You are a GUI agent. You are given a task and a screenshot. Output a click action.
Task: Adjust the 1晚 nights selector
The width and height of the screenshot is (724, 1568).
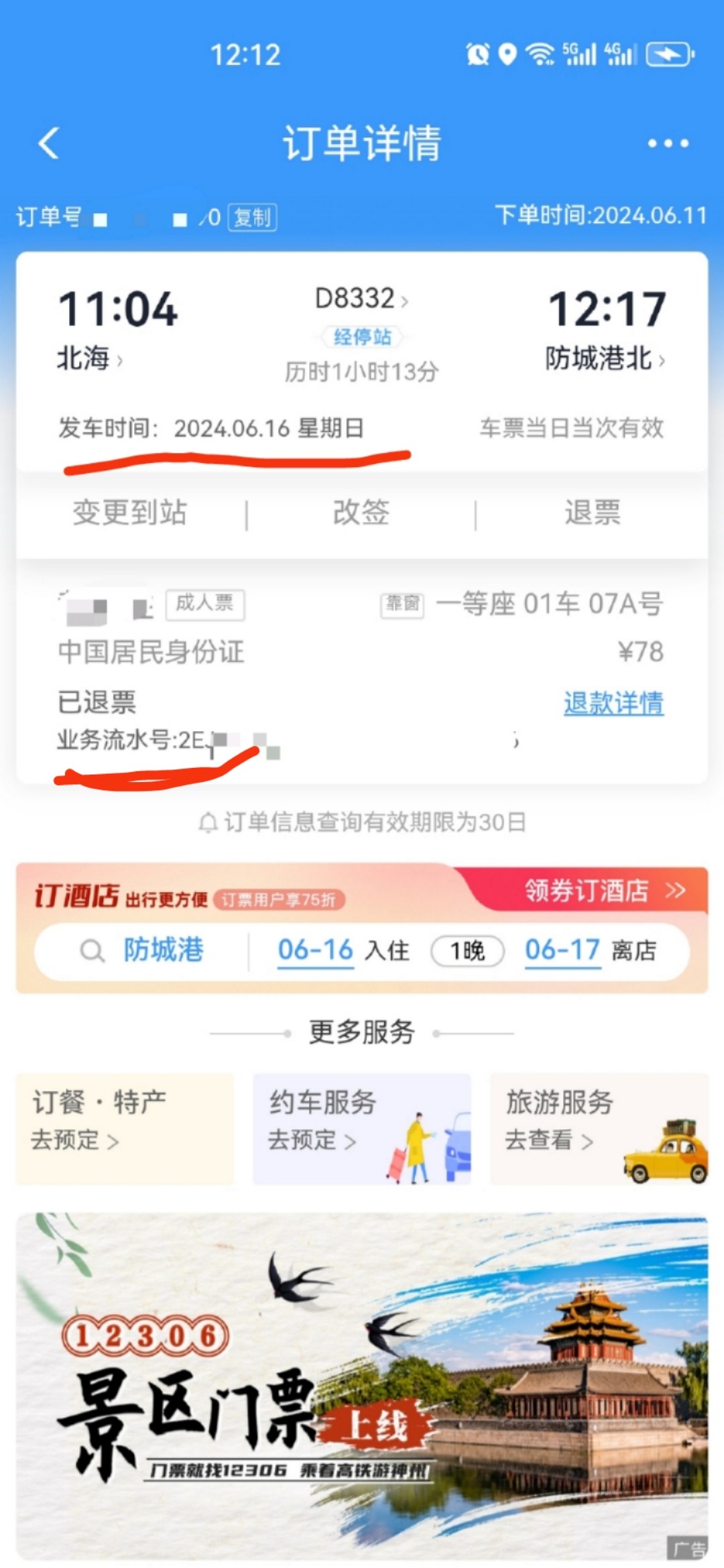467,951
